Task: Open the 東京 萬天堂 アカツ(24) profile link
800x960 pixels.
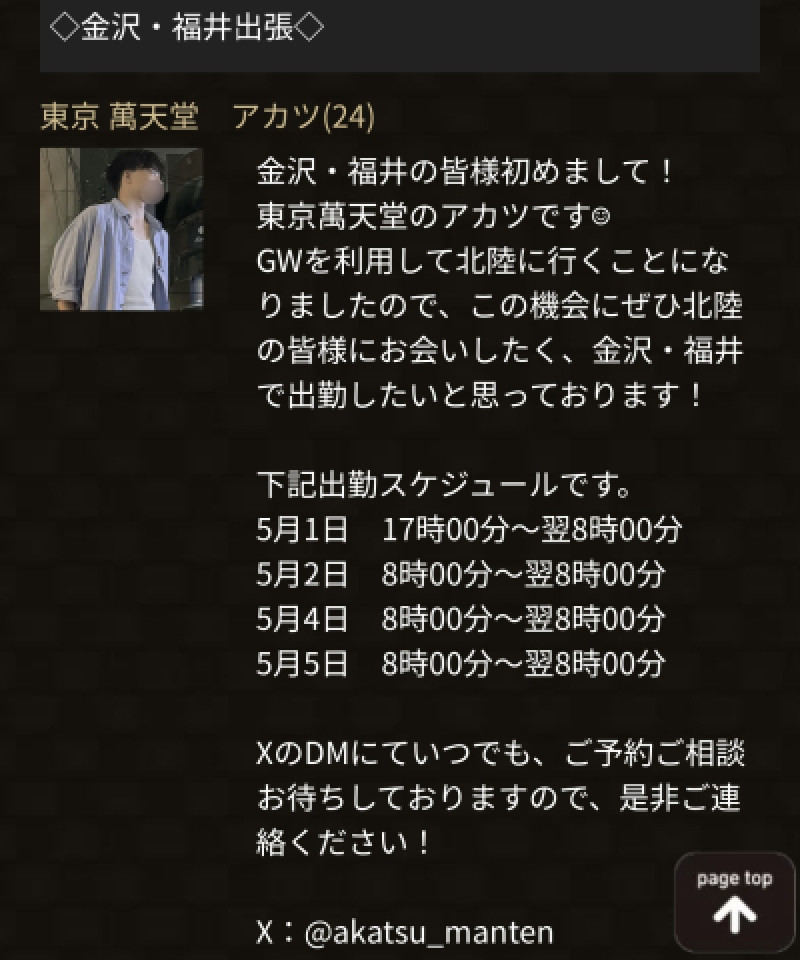Action: tap(207, 118)
